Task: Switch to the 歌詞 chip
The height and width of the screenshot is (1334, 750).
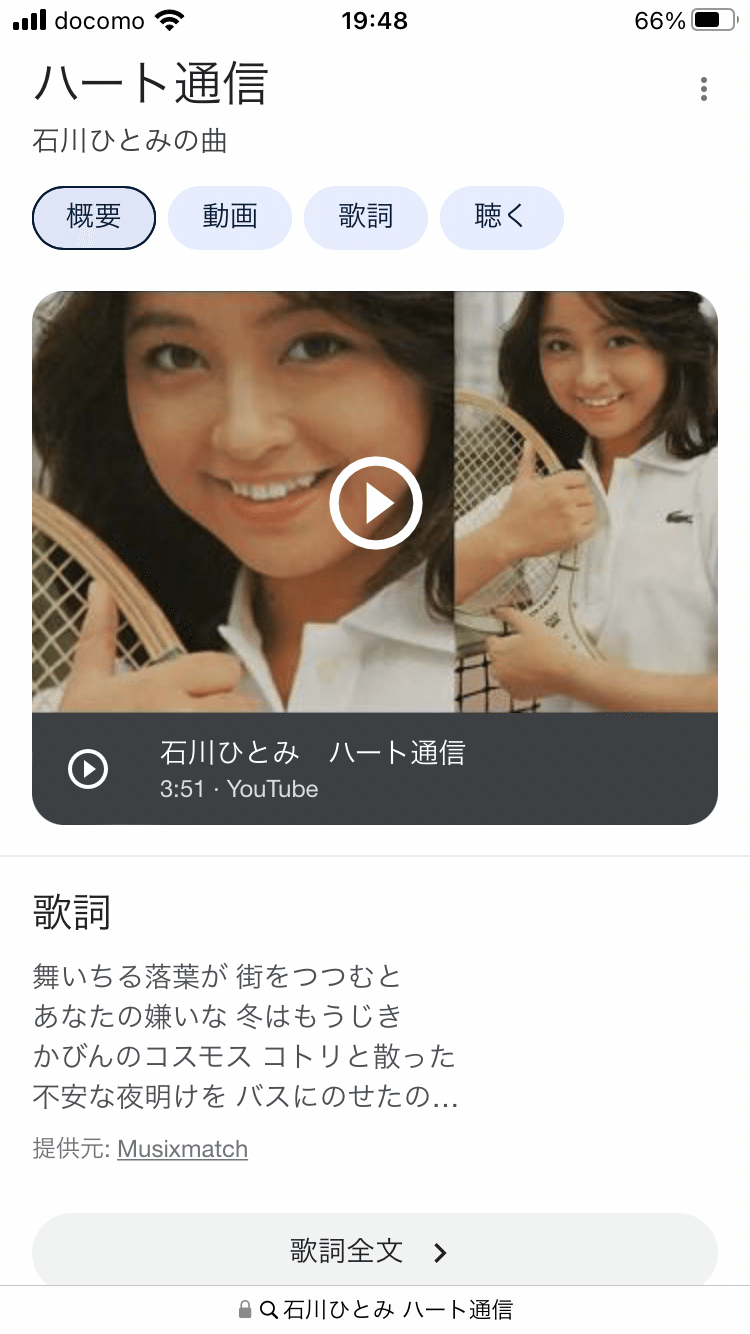Action: [x=366, y=217]
